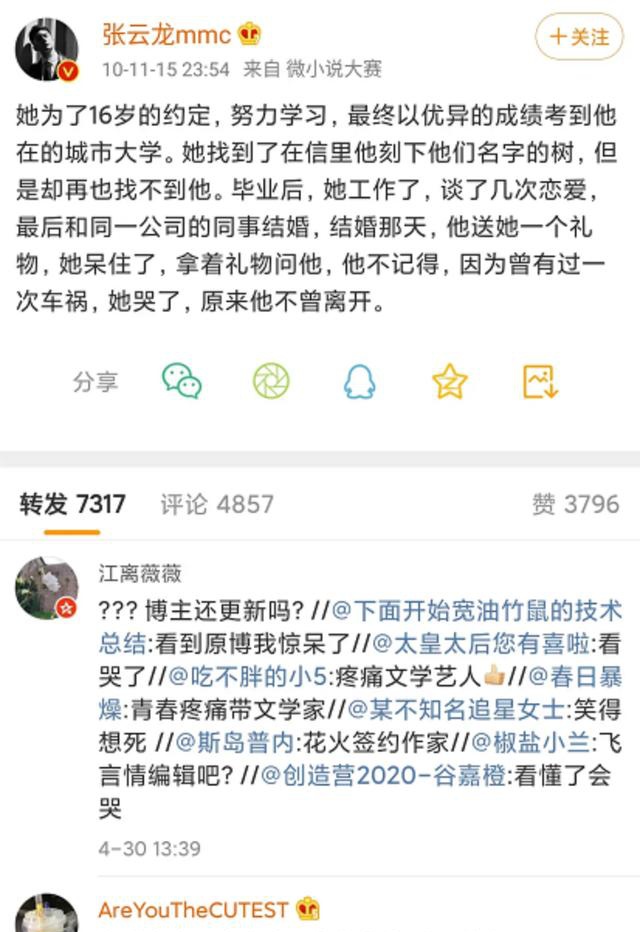Share the post to Qzone star icon

click(449, 380)
